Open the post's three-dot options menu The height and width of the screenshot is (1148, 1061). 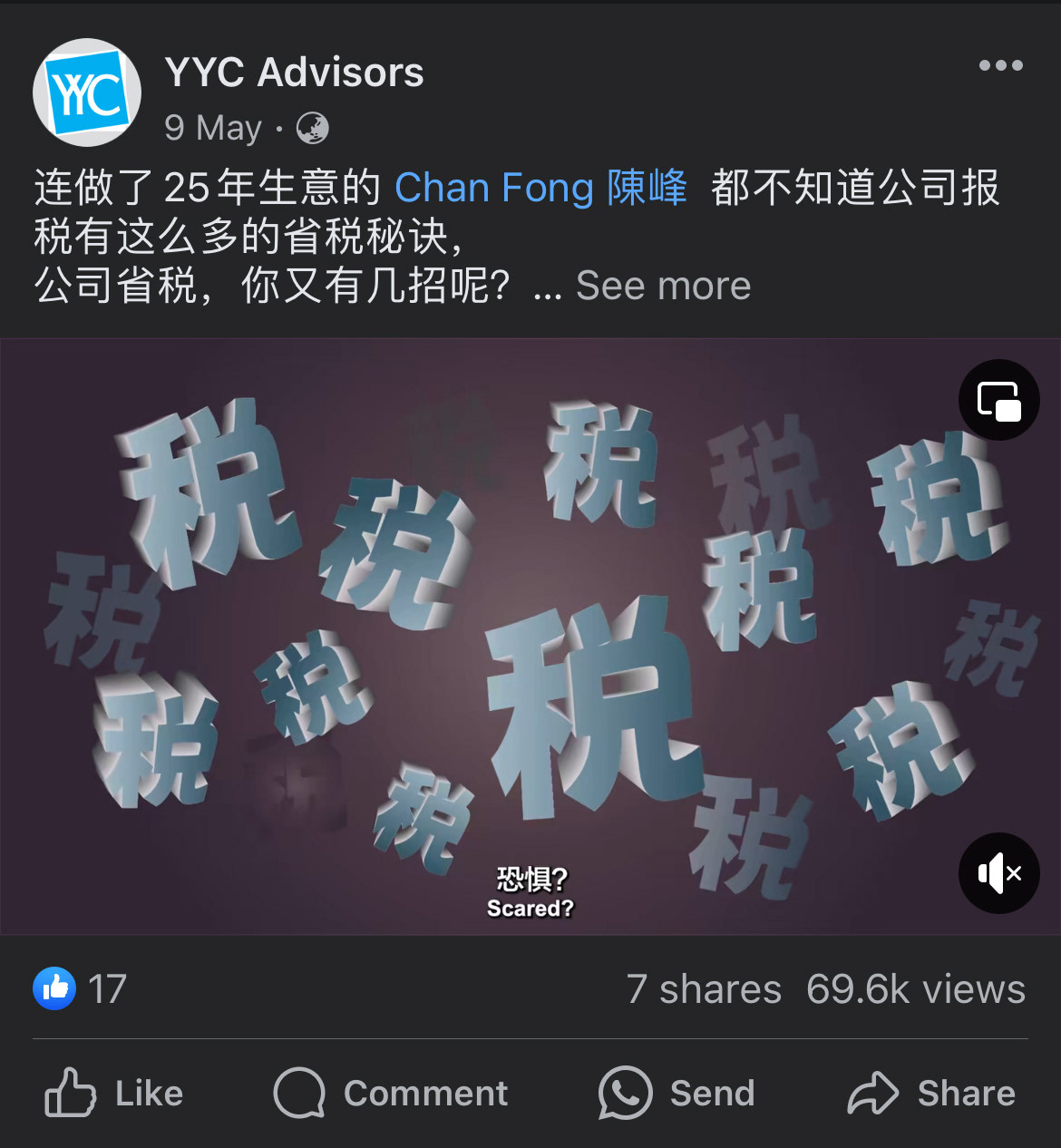click(1000, 65)
